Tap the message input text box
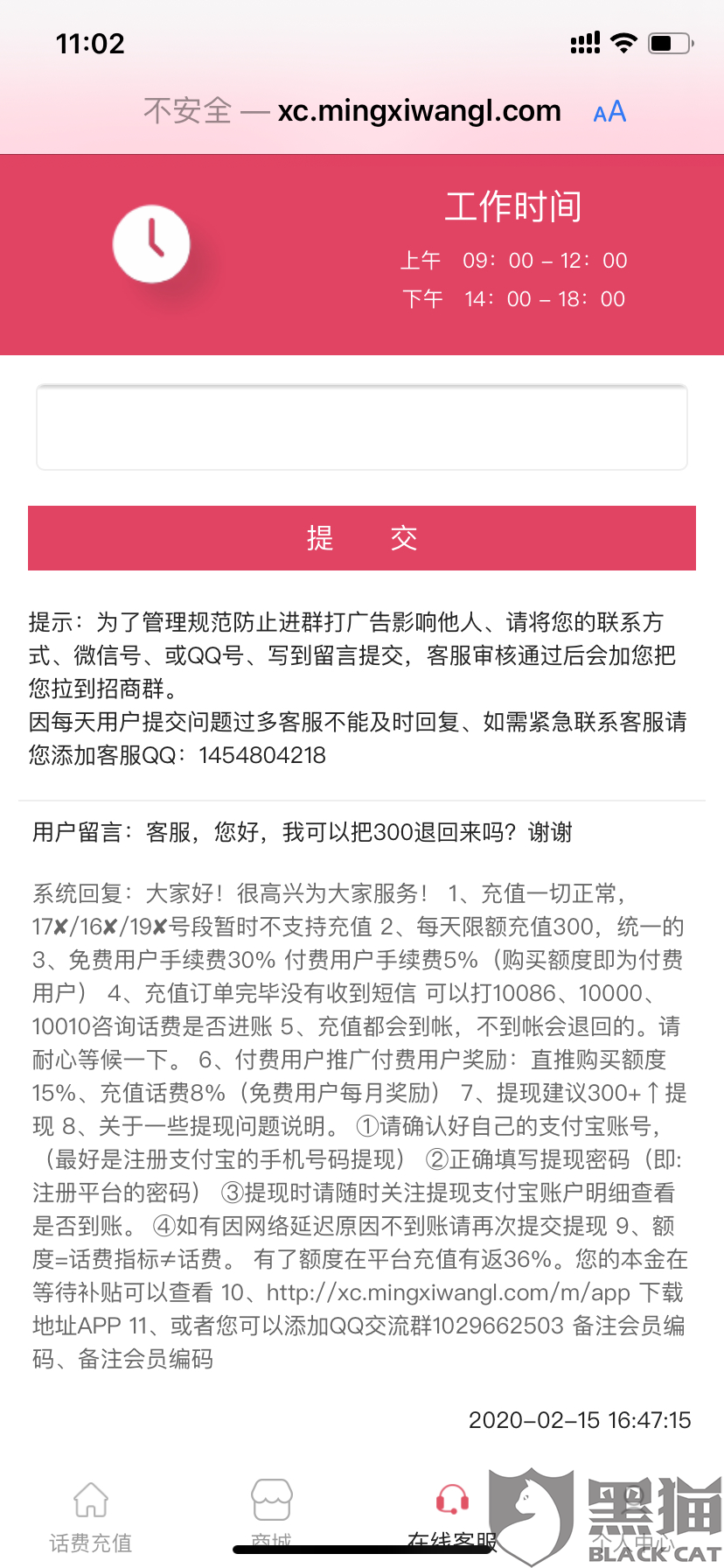The image size is (724, 1568). 362,428
